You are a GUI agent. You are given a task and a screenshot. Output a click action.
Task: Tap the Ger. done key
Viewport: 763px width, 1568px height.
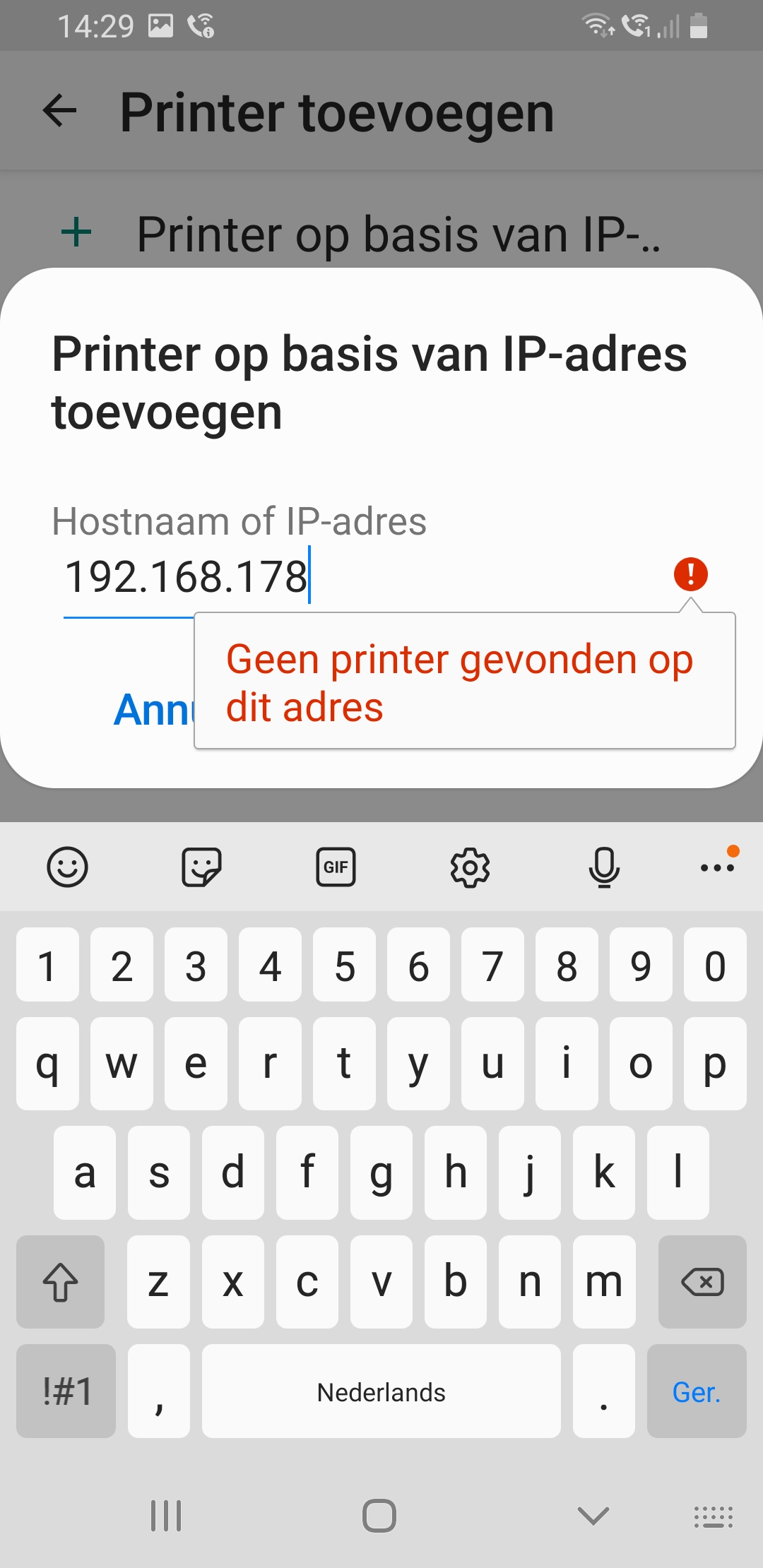(x=697, y=1391)
